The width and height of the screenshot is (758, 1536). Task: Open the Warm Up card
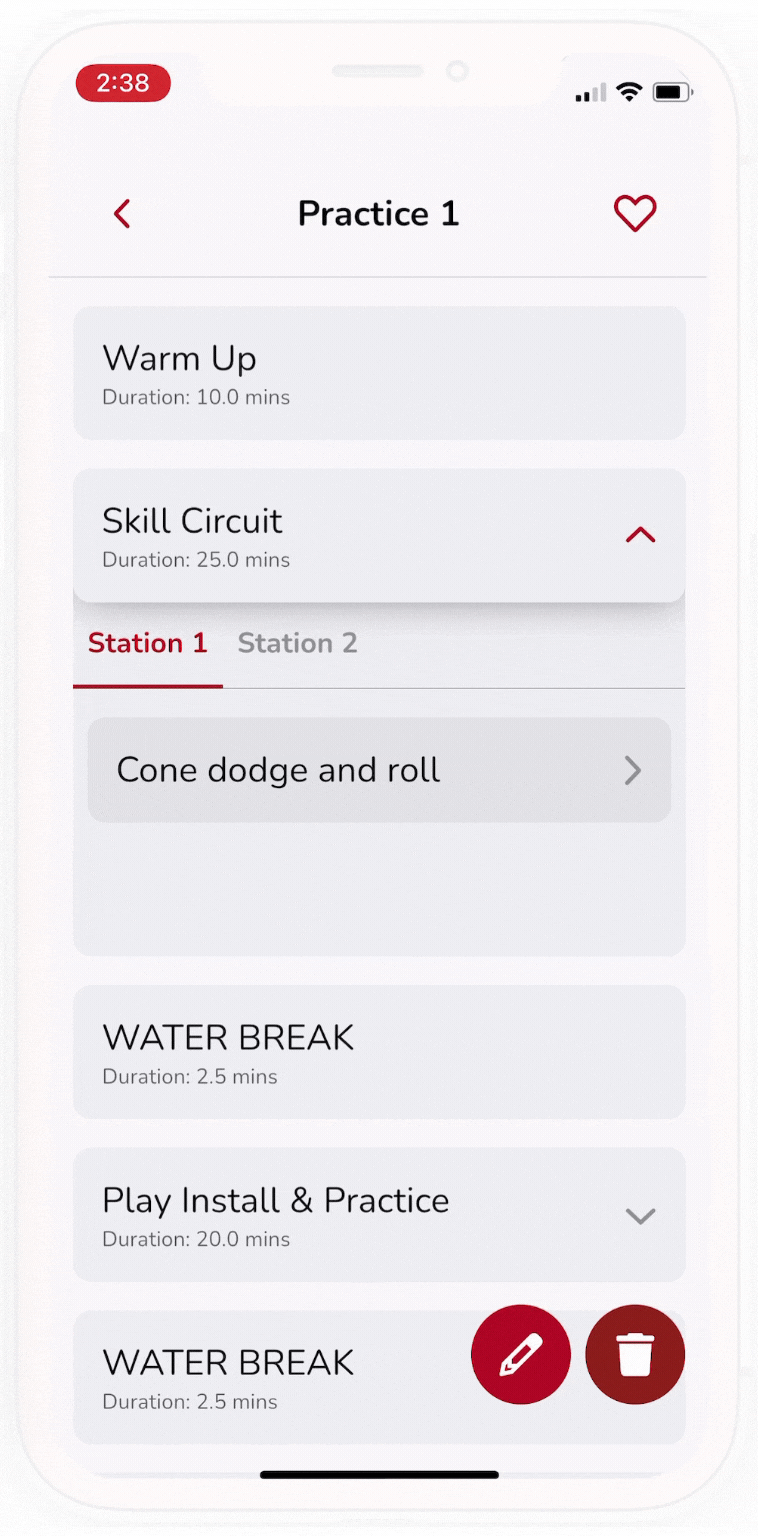pyautogui.click(x=379, y=373)
